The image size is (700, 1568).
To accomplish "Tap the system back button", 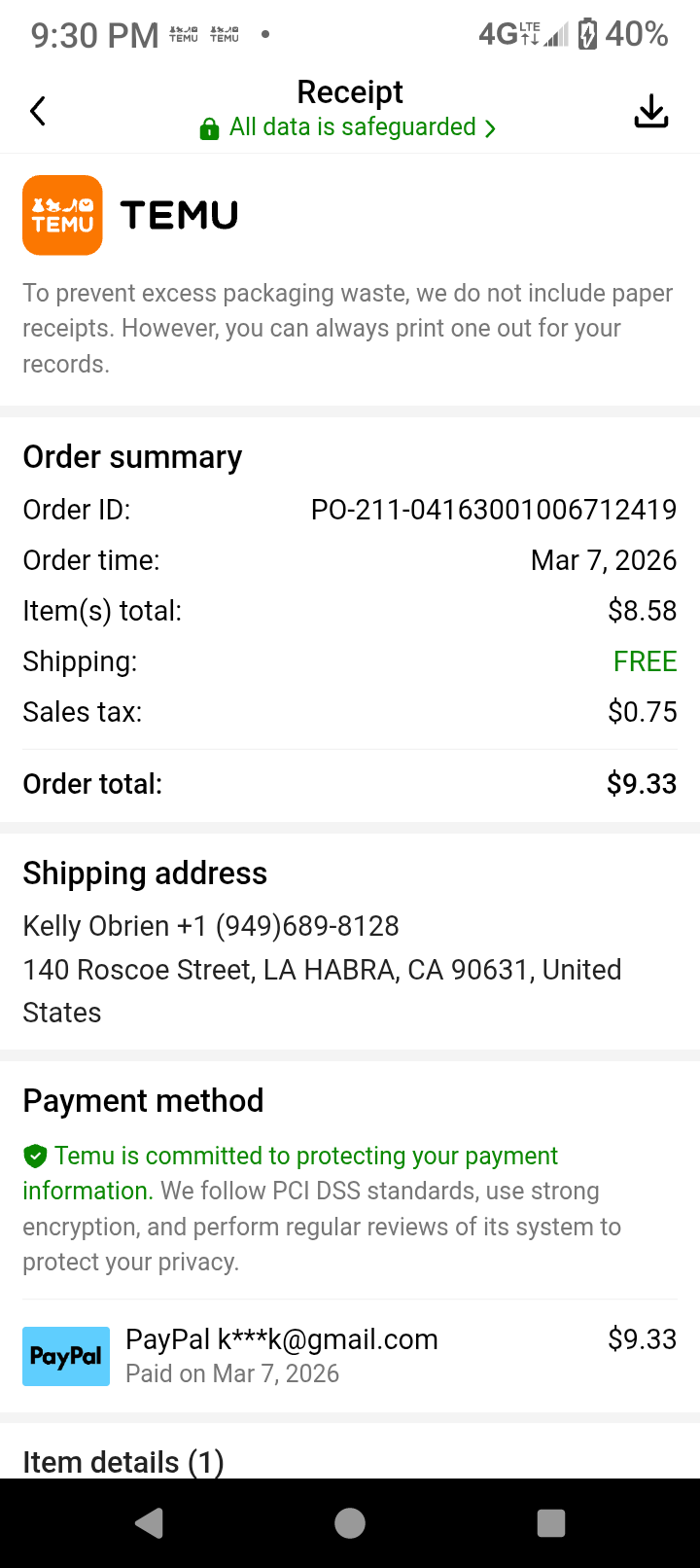I will click(x=149, y=1522).
